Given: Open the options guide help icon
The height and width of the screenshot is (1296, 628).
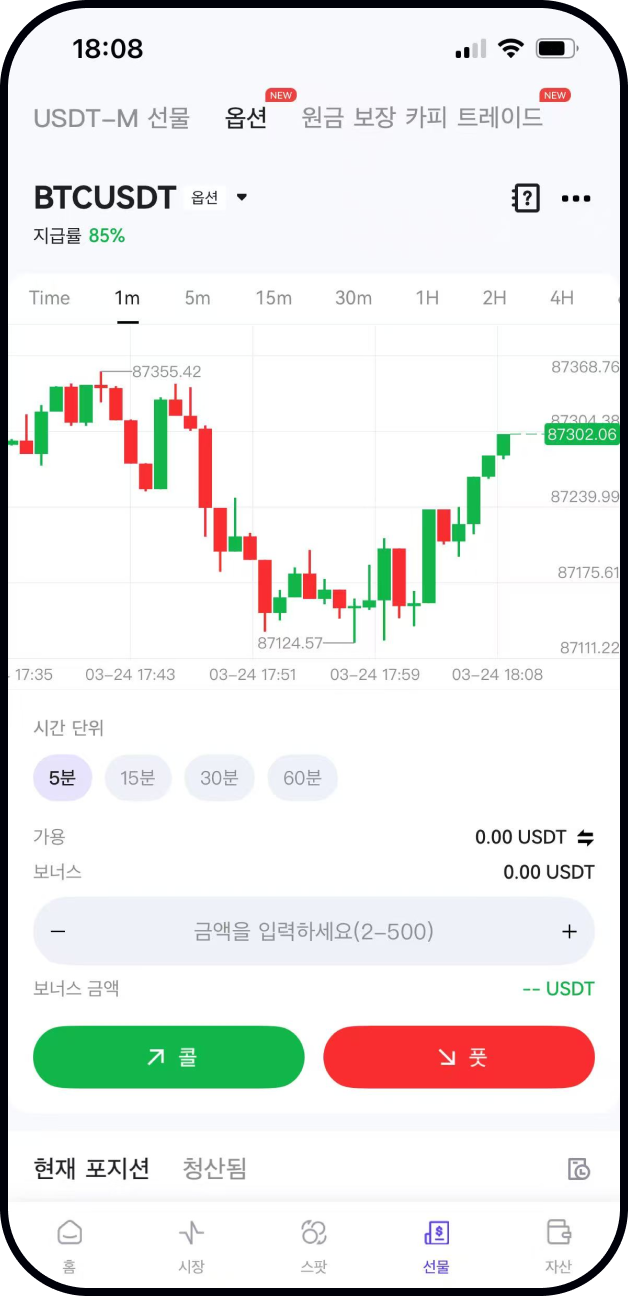Looking at the screenshot, I should click(x=525, y=198).
